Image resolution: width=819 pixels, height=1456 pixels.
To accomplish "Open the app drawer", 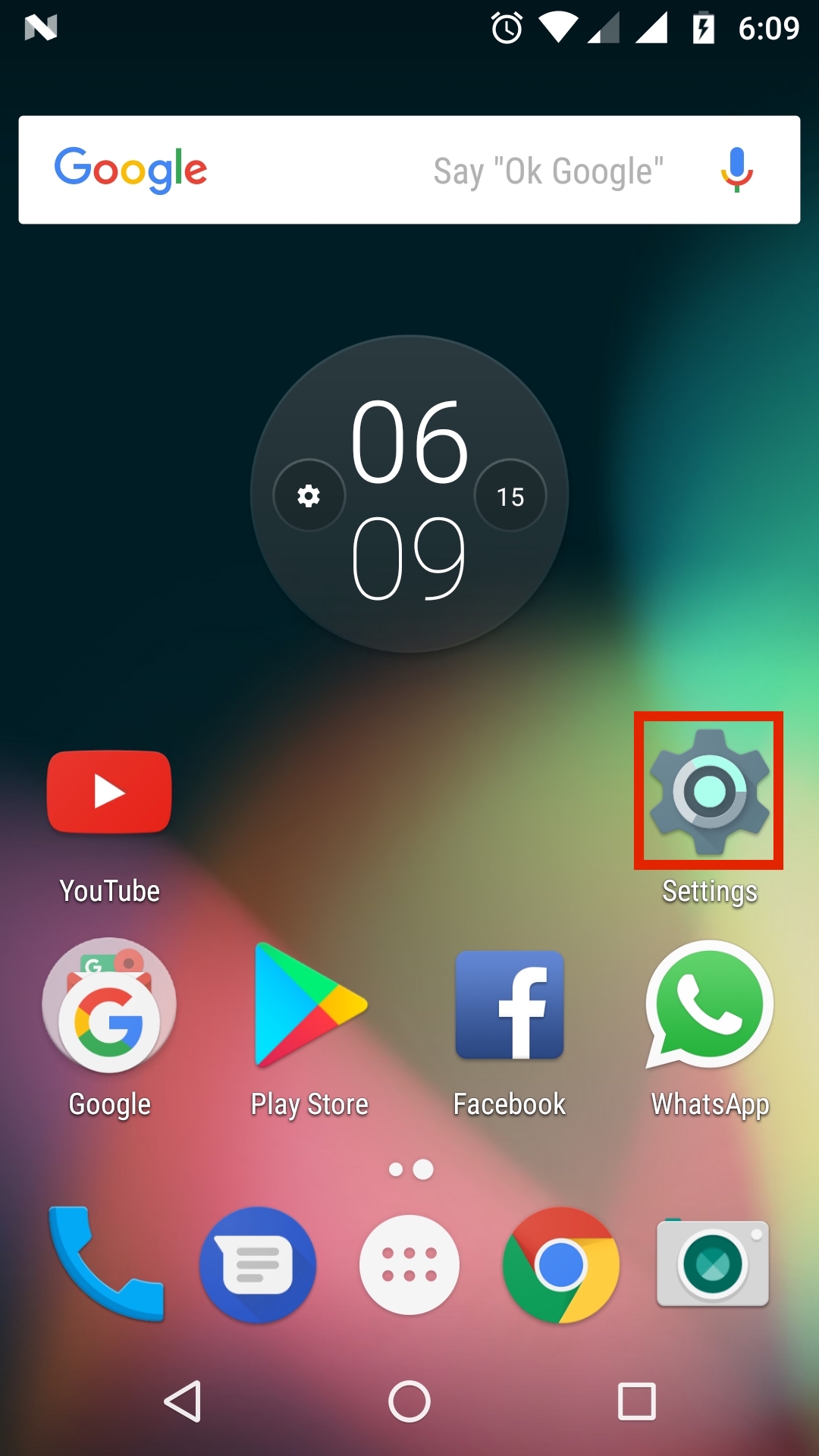I will pos(409,1265).
